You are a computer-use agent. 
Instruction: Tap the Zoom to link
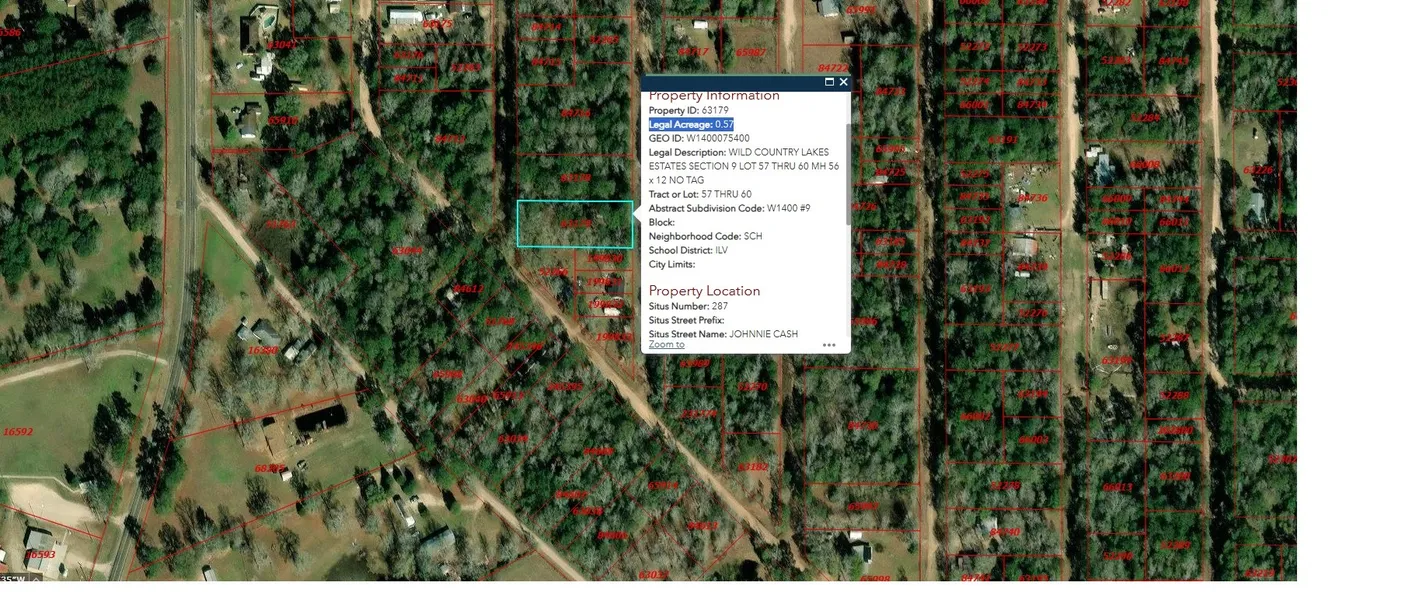pyautogui.click(x=667, y=344)
